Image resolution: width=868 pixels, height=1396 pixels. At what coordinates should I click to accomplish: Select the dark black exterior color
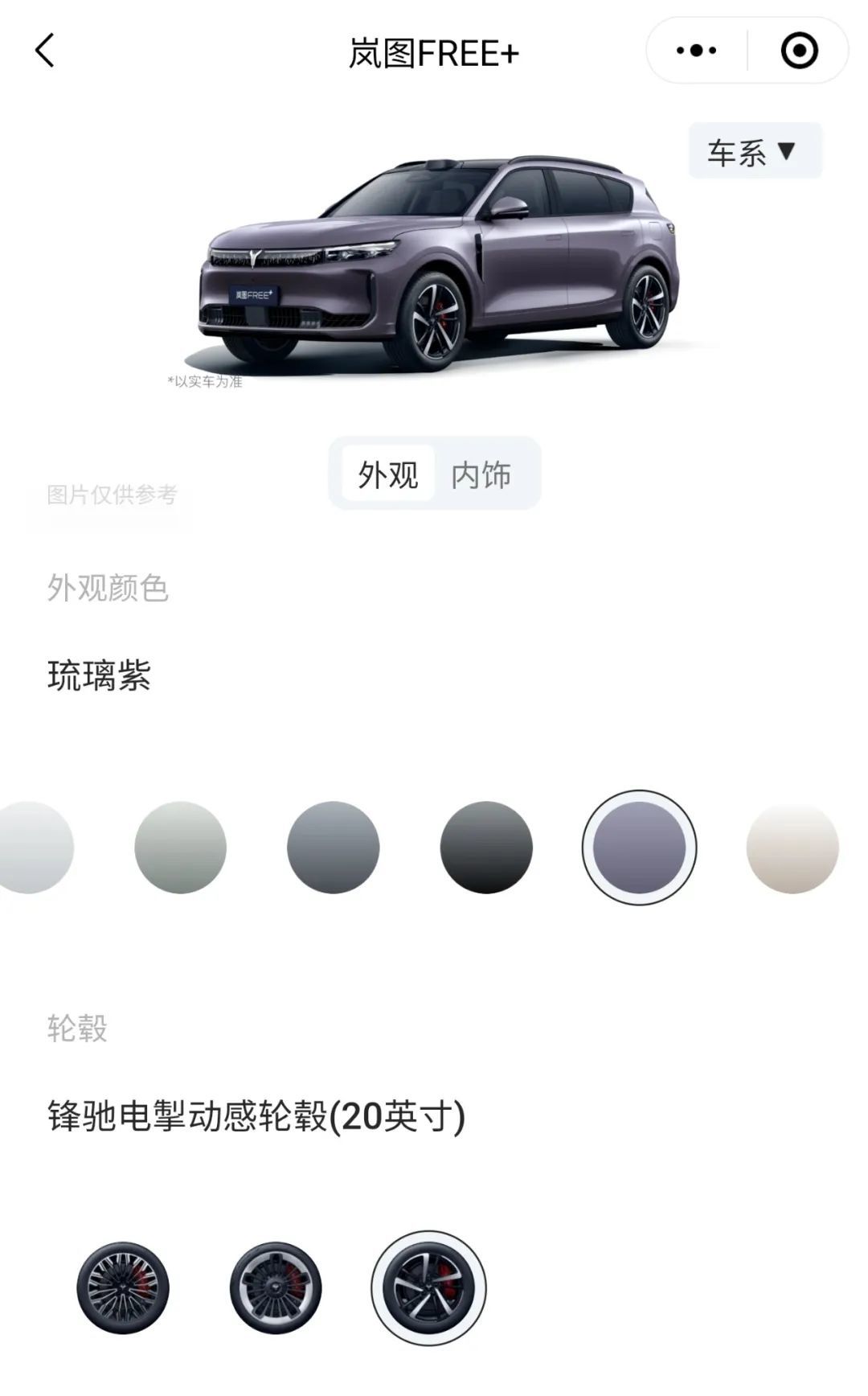click(486, 848)
